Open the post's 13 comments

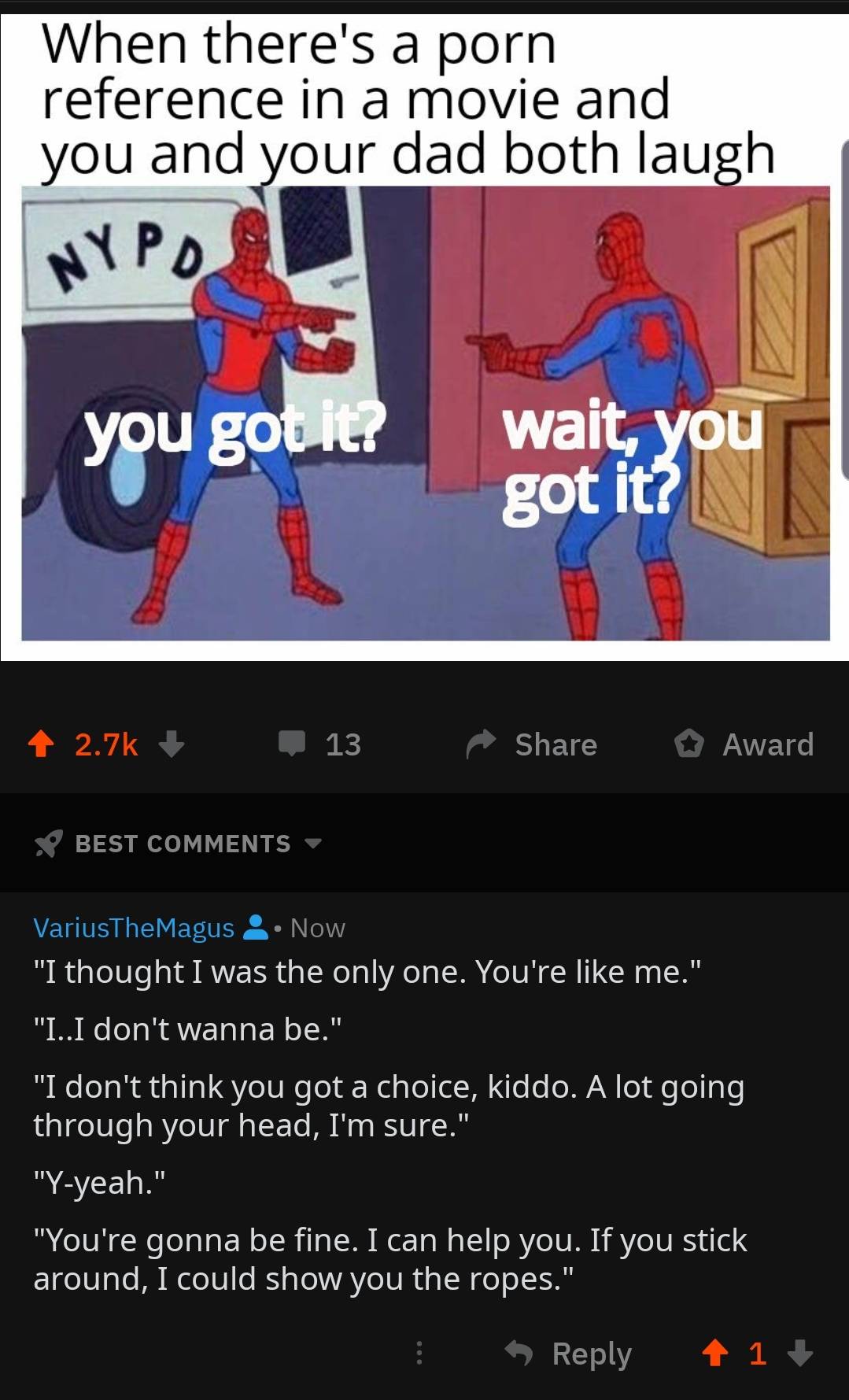319,744
